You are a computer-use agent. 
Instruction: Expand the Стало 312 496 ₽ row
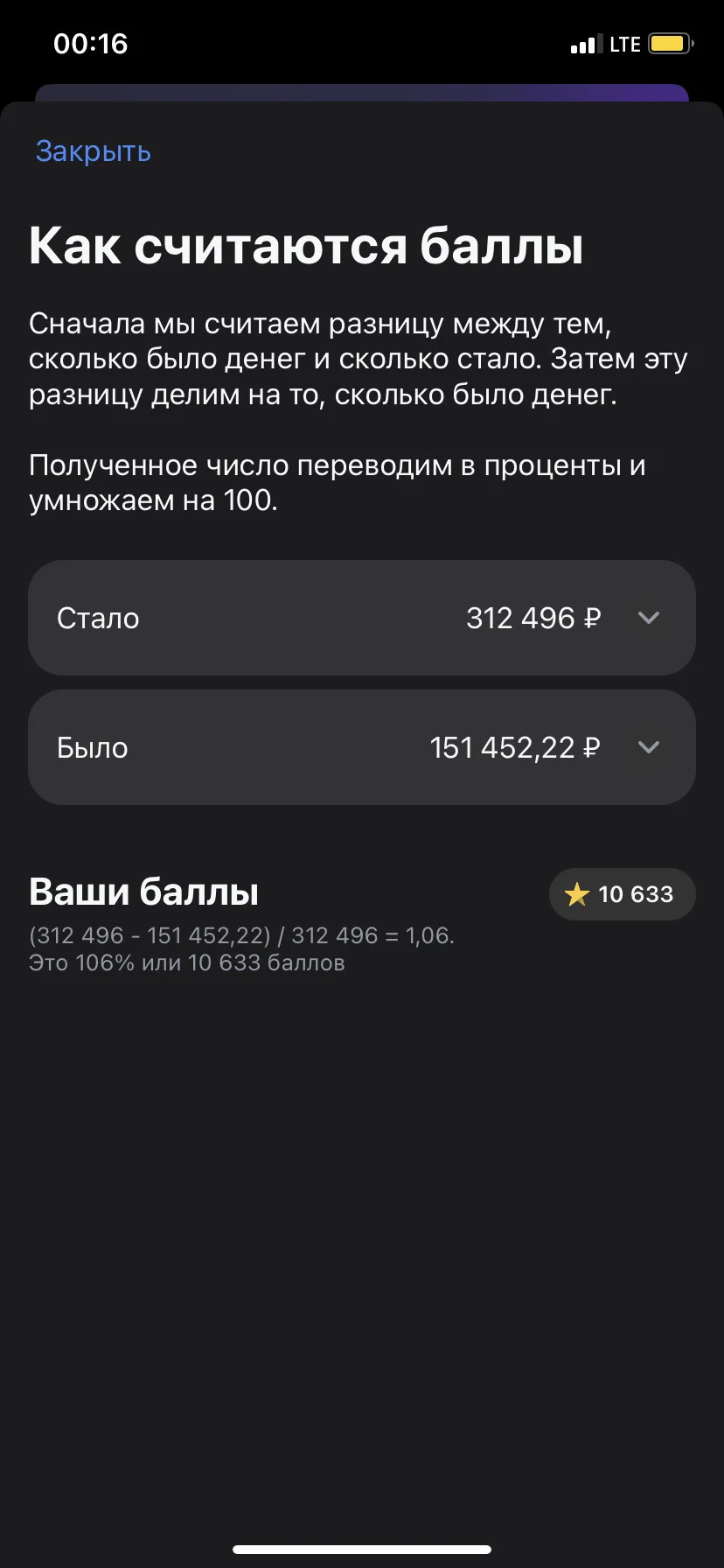point(362,618)
